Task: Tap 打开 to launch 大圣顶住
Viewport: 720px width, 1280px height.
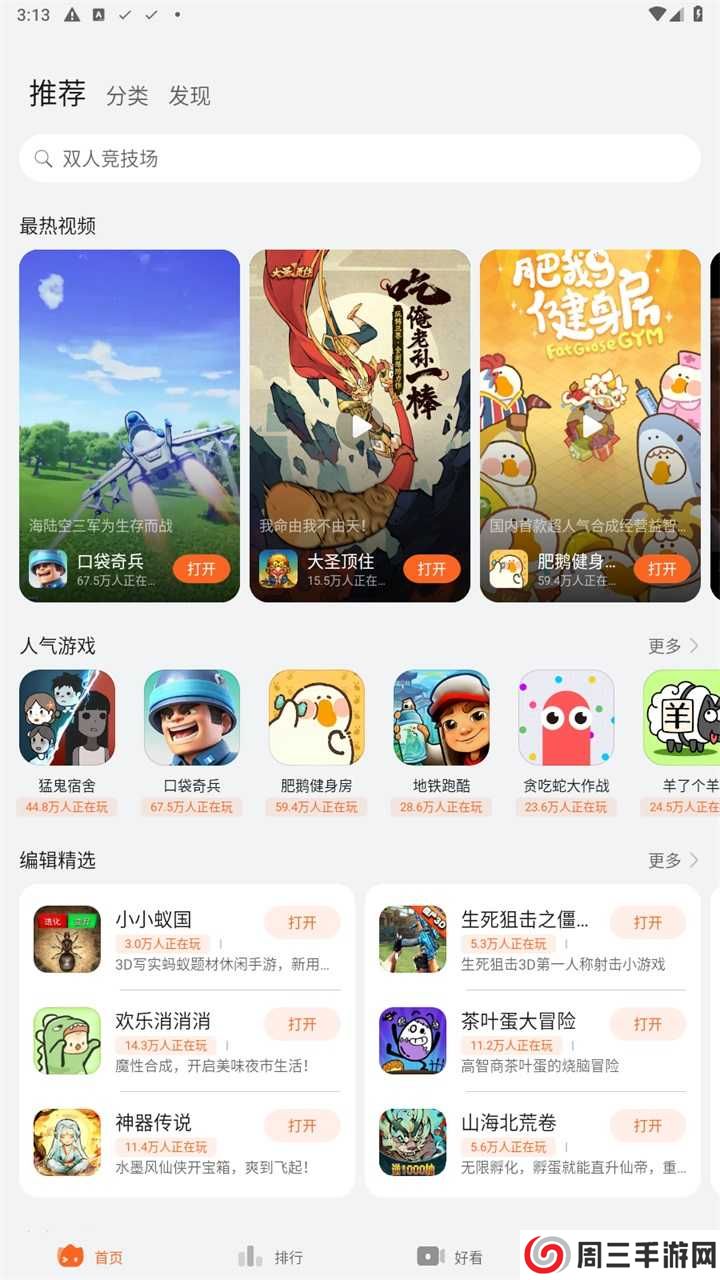Action: (x=432, y=568)
